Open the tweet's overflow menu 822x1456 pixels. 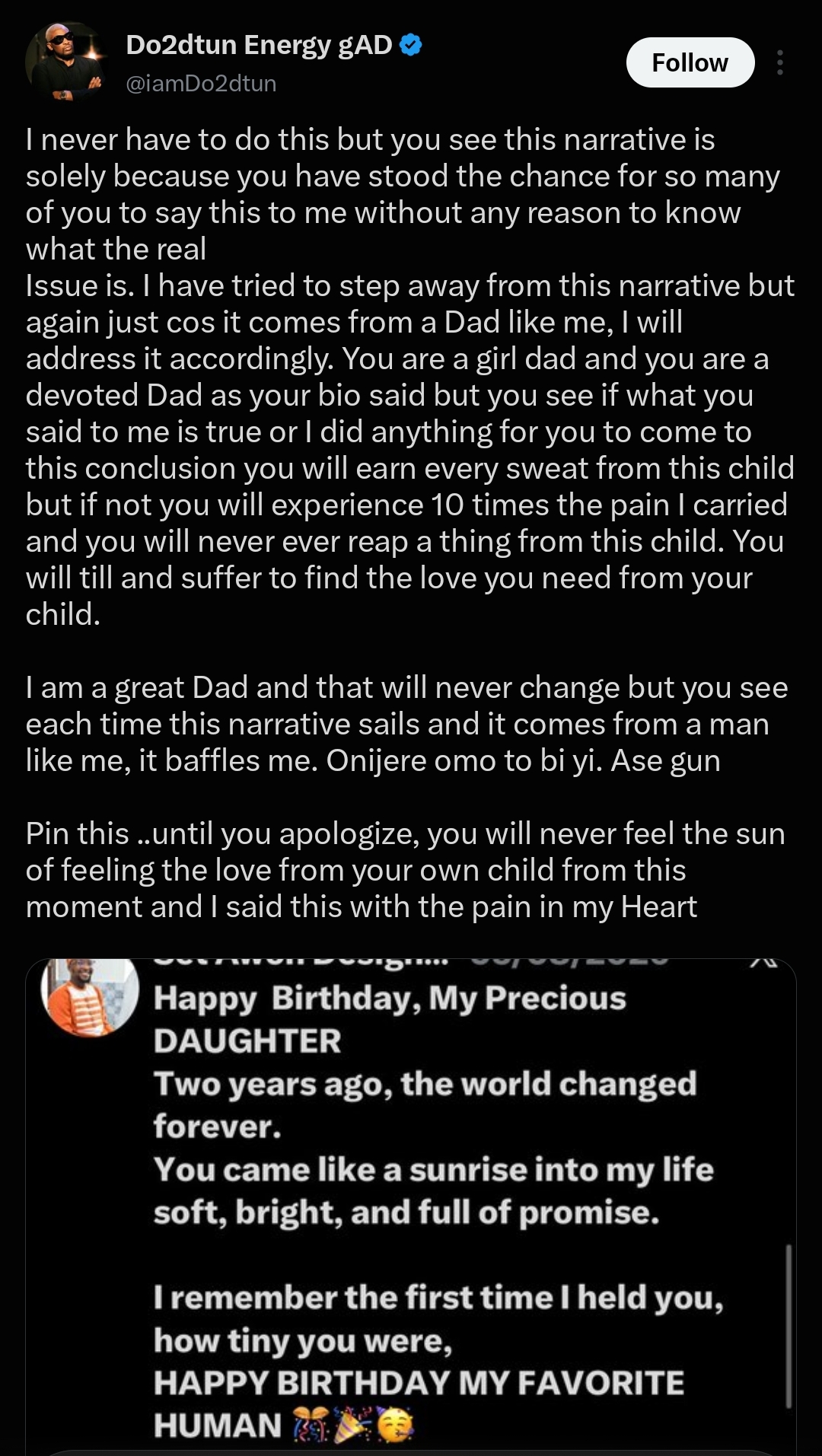pos(780,62)
